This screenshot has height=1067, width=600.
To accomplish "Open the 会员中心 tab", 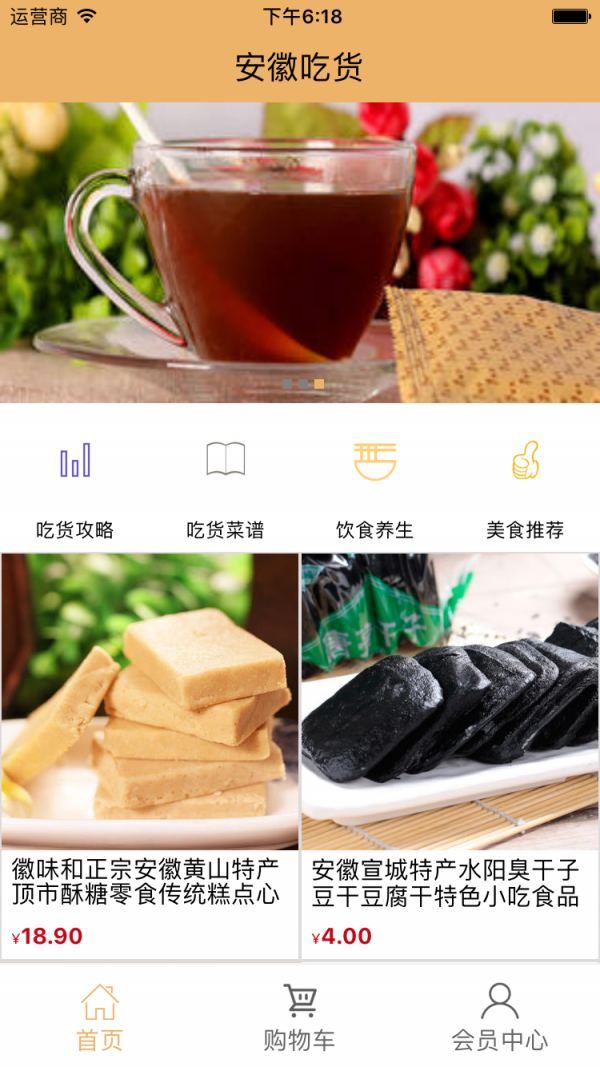I will coord(499,1016).
